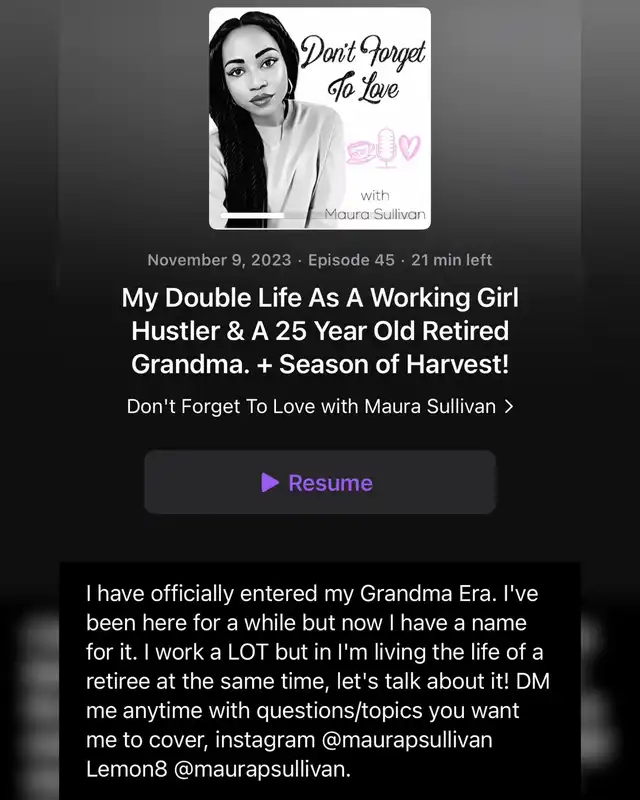This screenshot has width=640, height=800.
Task: Open Don't Forget To Love show page
Action: point(320,407)
